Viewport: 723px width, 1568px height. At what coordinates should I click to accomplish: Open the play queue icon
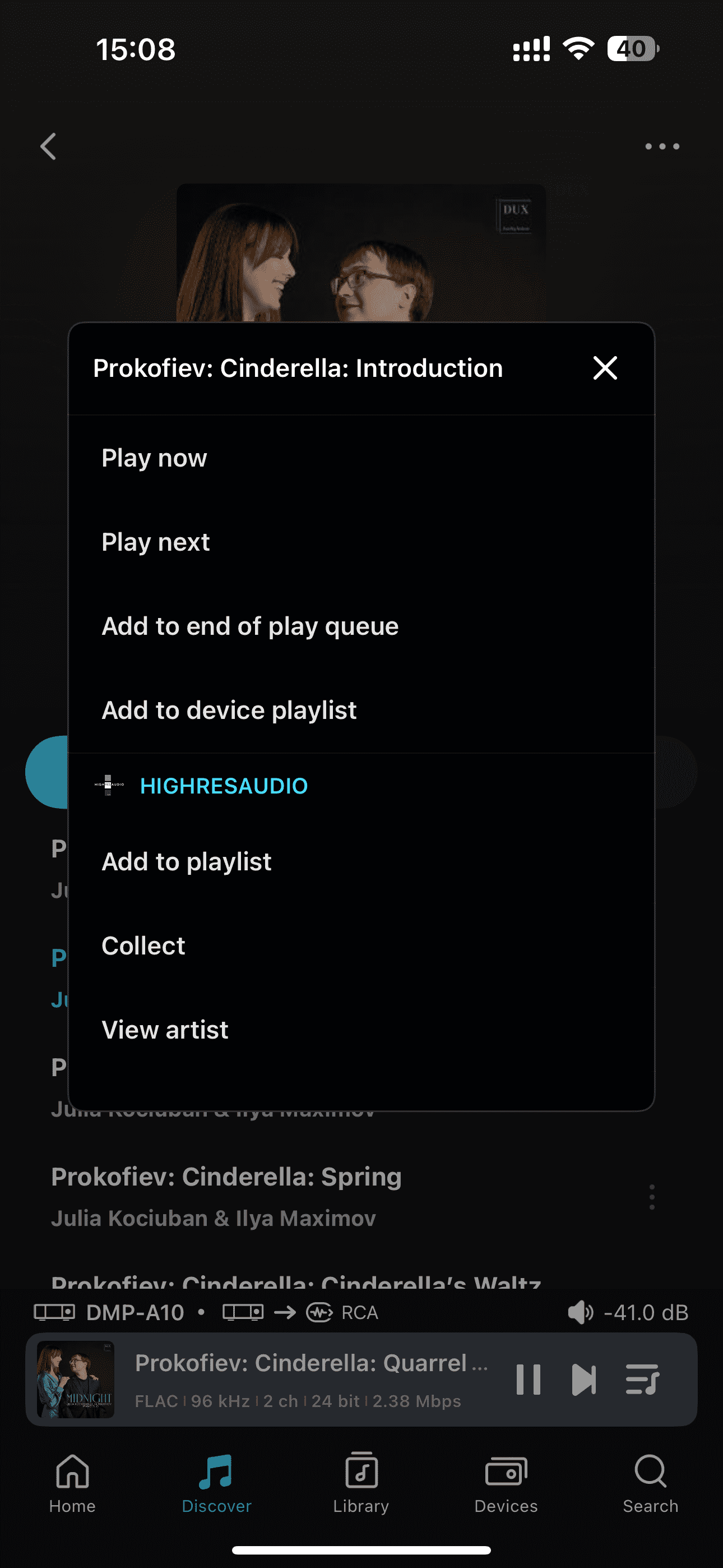pos(642,1380)
